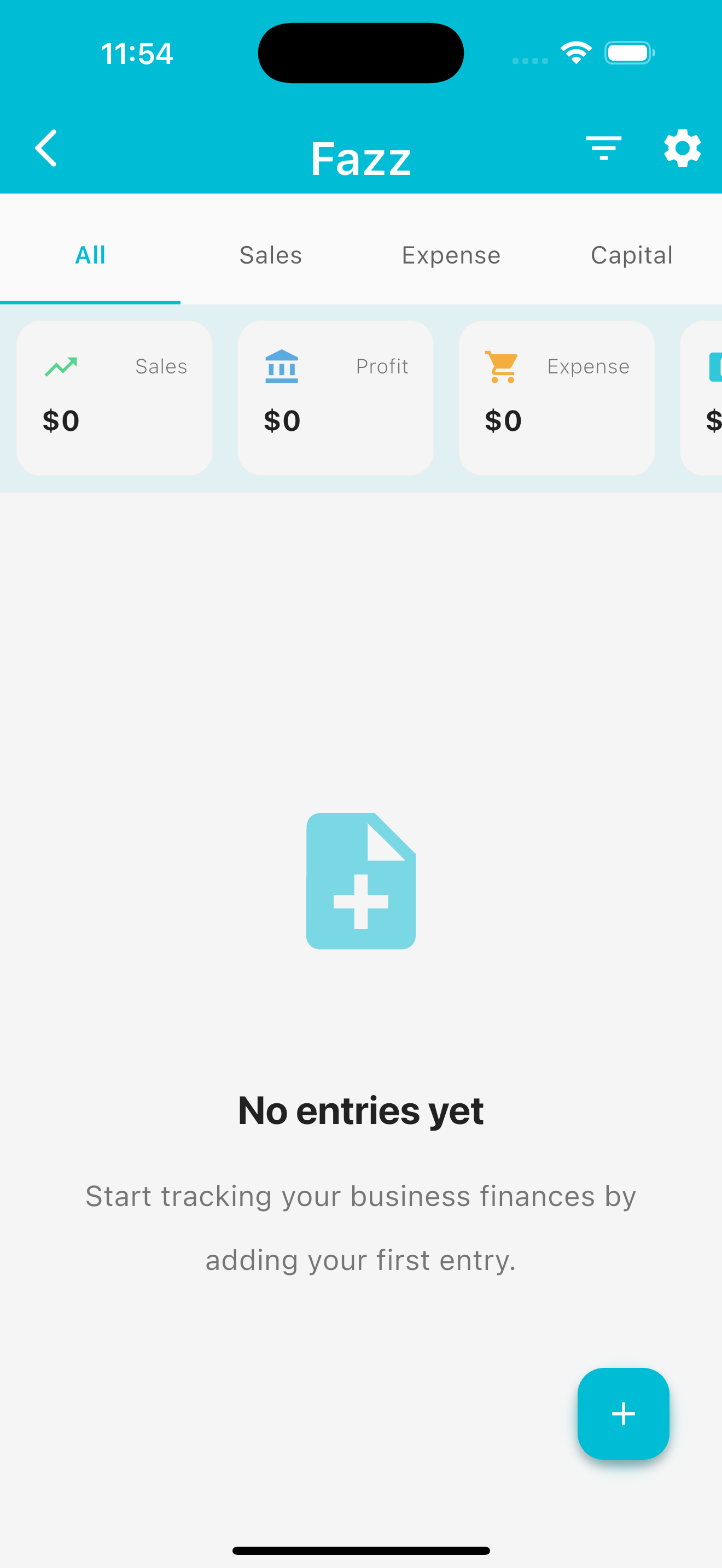Image resolution: width=722 pixels, height=1568 pixels.
Task: Select the All tab
Action: 90,255
